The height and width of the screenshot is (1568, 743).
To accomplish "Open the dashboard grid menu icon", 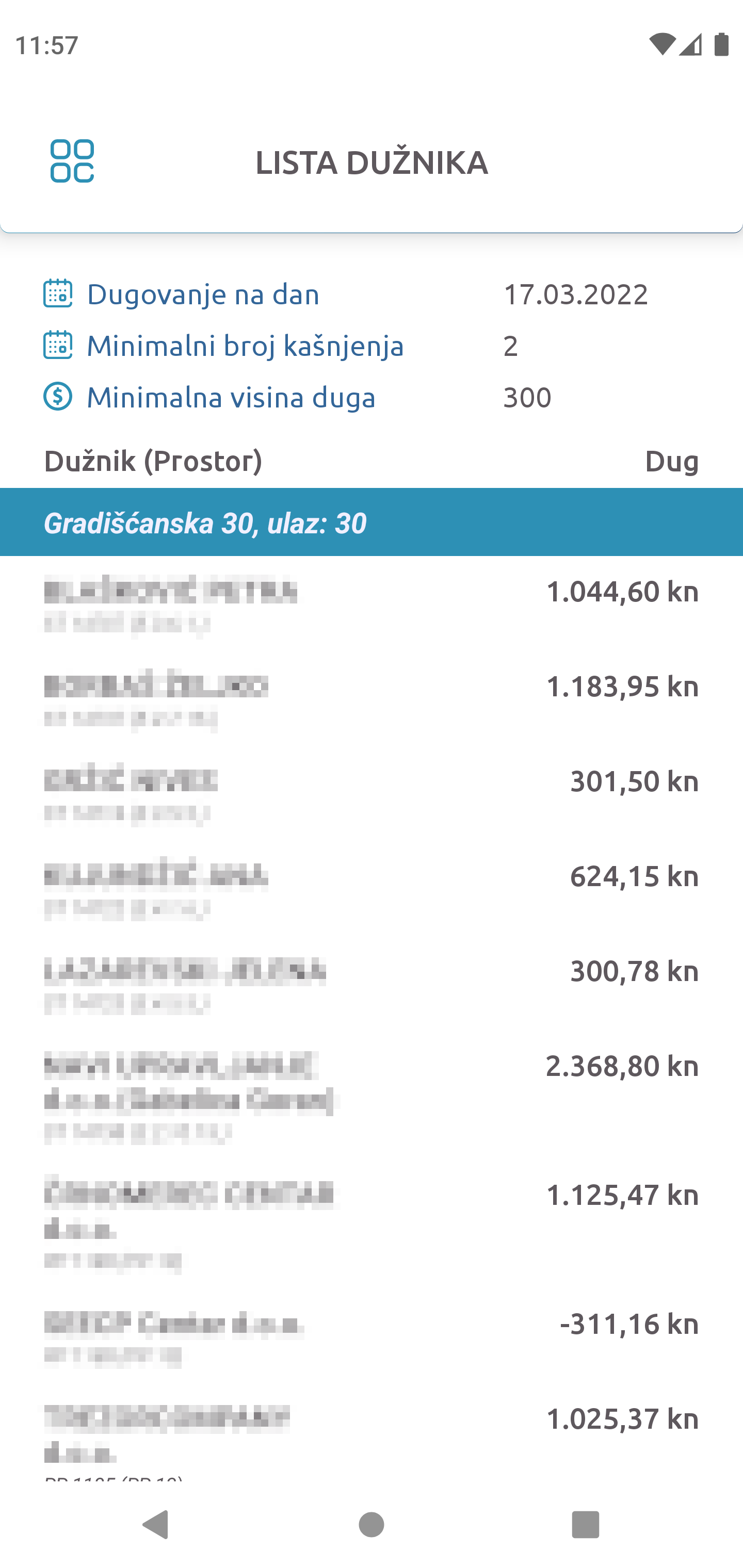I will tap(72, 161).
